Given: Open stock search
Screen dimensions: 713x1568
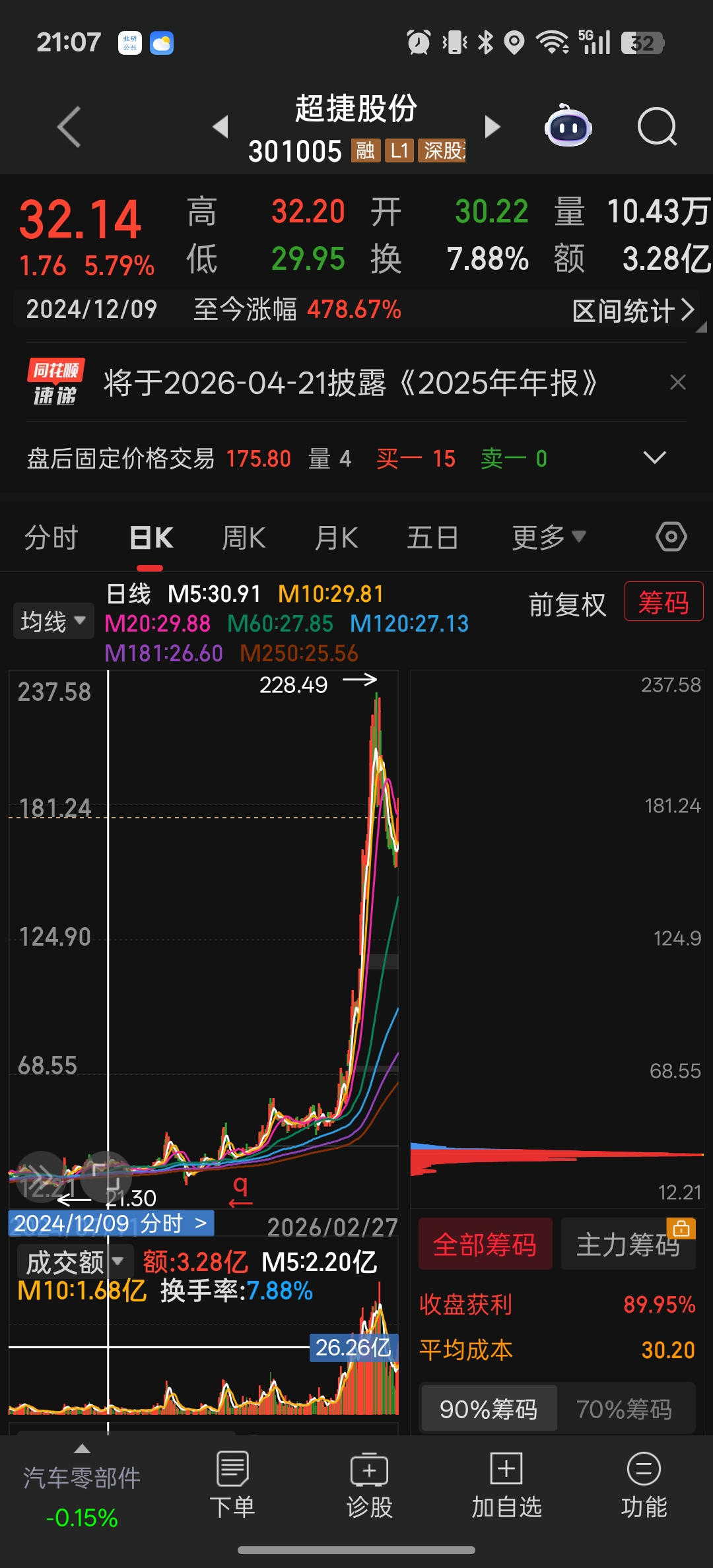Looking at the screenshot, I should click(x=657, y=127).
